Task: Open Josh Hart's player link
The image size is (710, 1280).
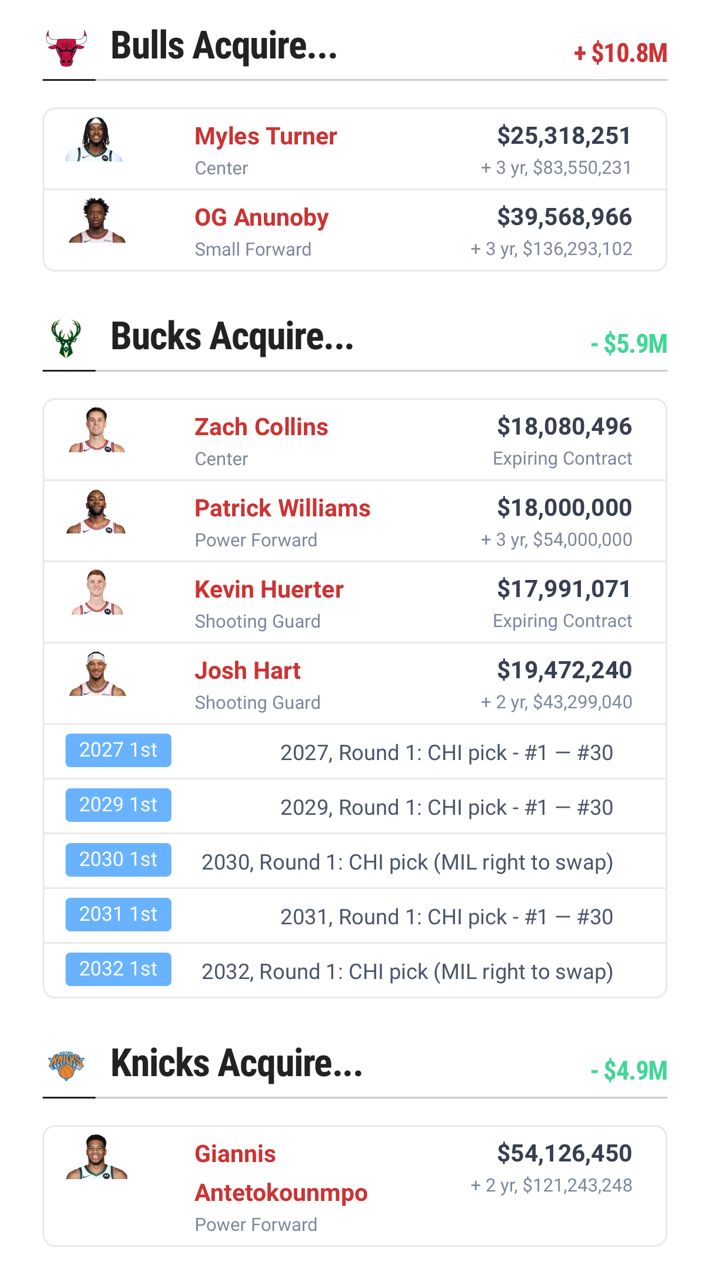Action: tap(247, 670)
